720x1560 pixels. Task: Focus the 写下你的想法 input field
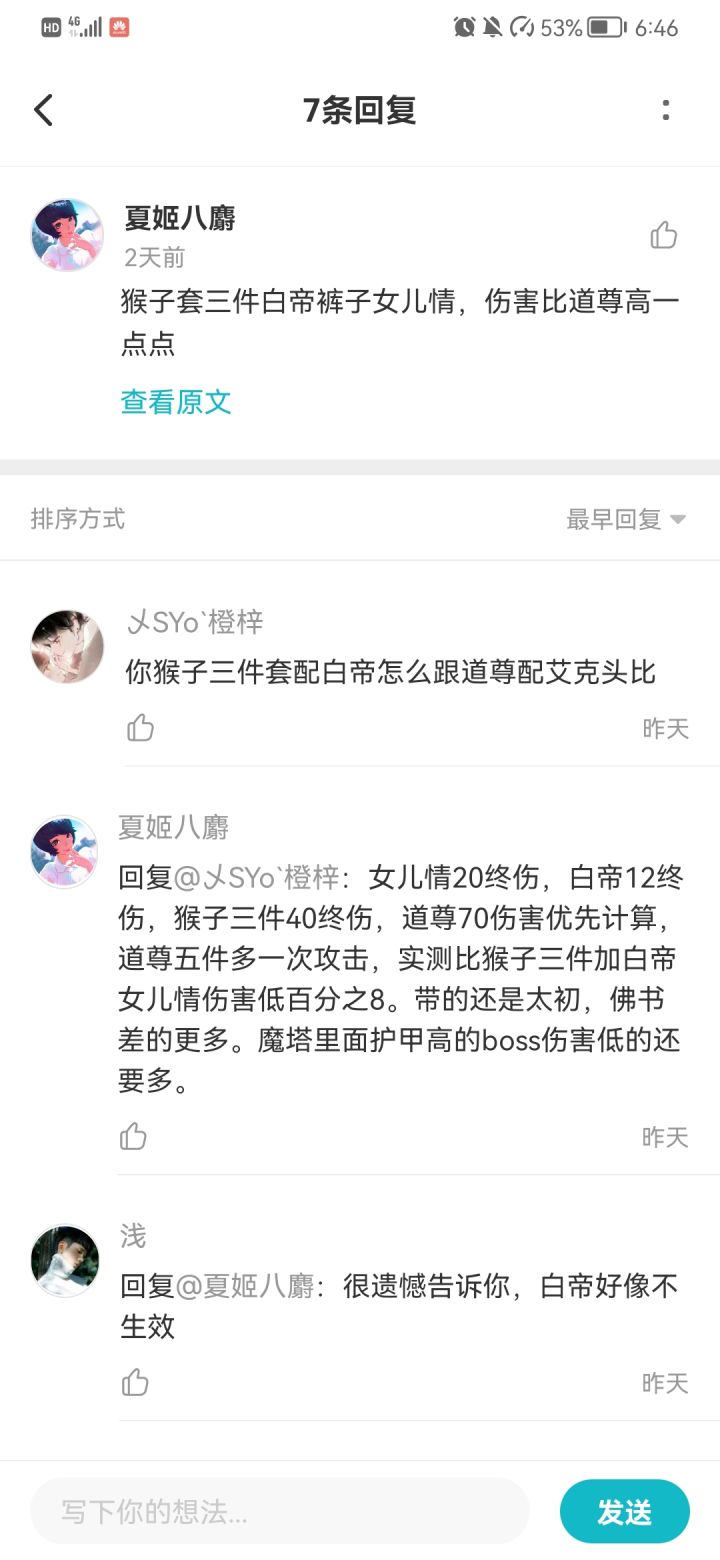click(280, 1511)
